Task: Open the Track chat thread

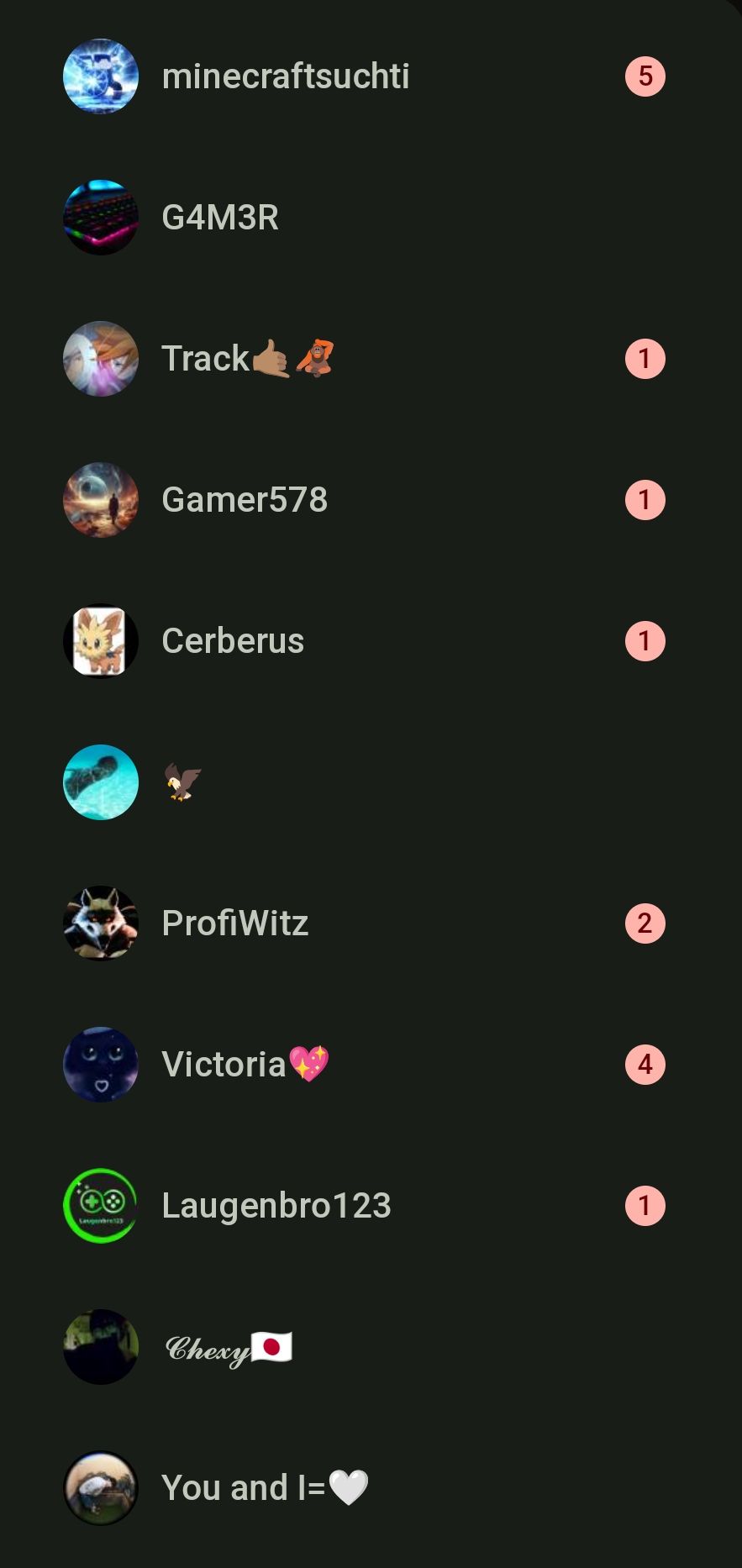Action: pyautogui.click(x=247, y=359)
